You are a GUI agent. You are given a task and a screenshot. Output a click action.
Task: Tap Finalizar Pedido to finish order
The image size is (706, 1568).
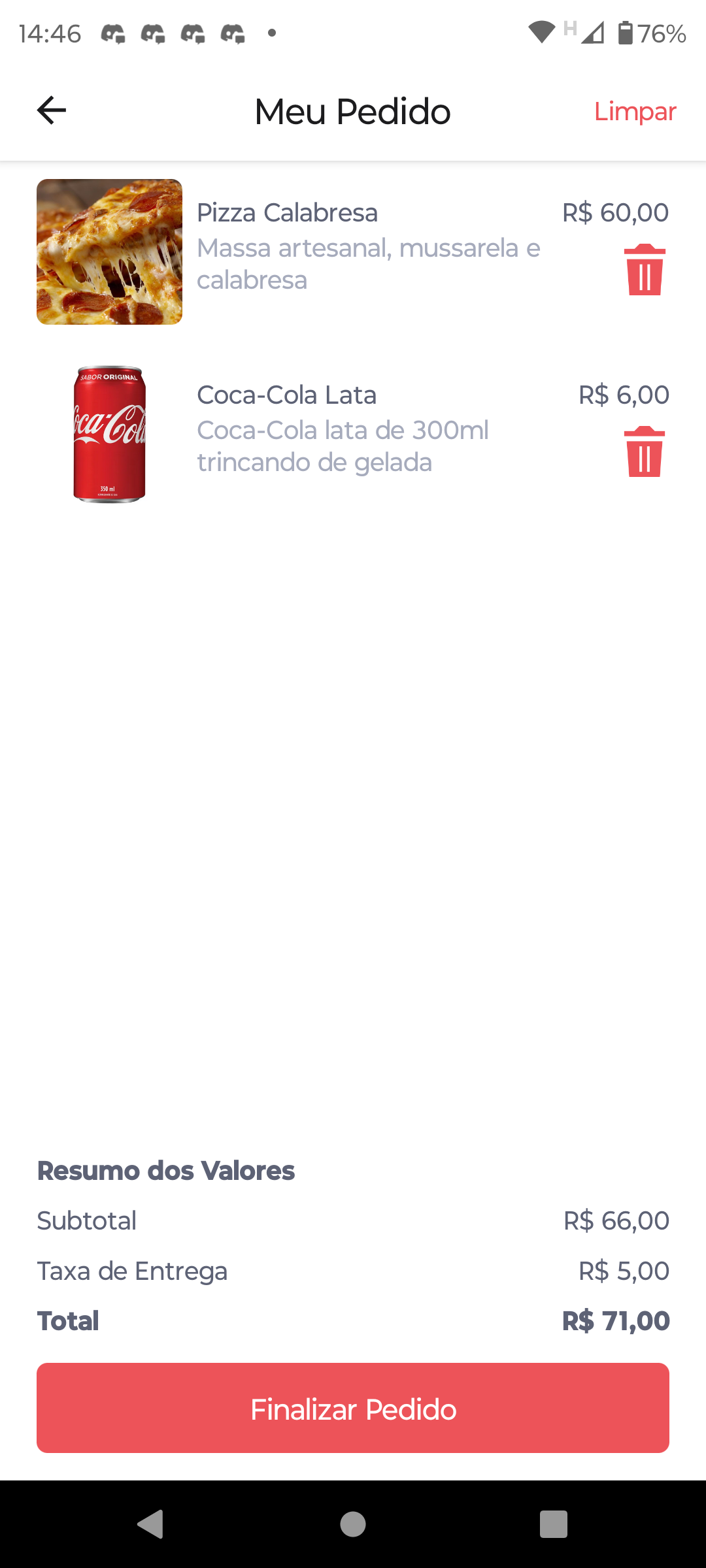point(353,1408)
